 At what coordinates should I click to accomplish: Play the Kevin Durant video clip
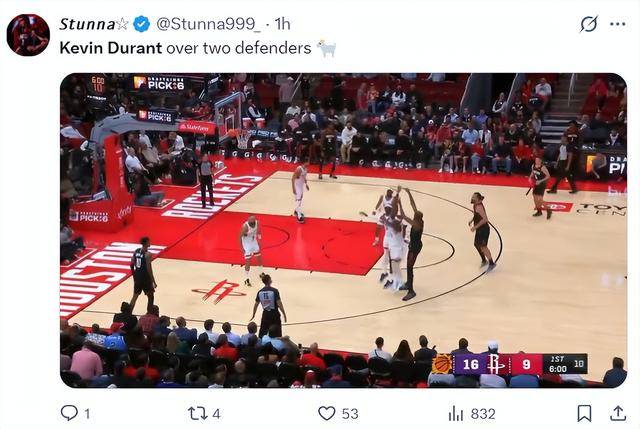[343, 230]
